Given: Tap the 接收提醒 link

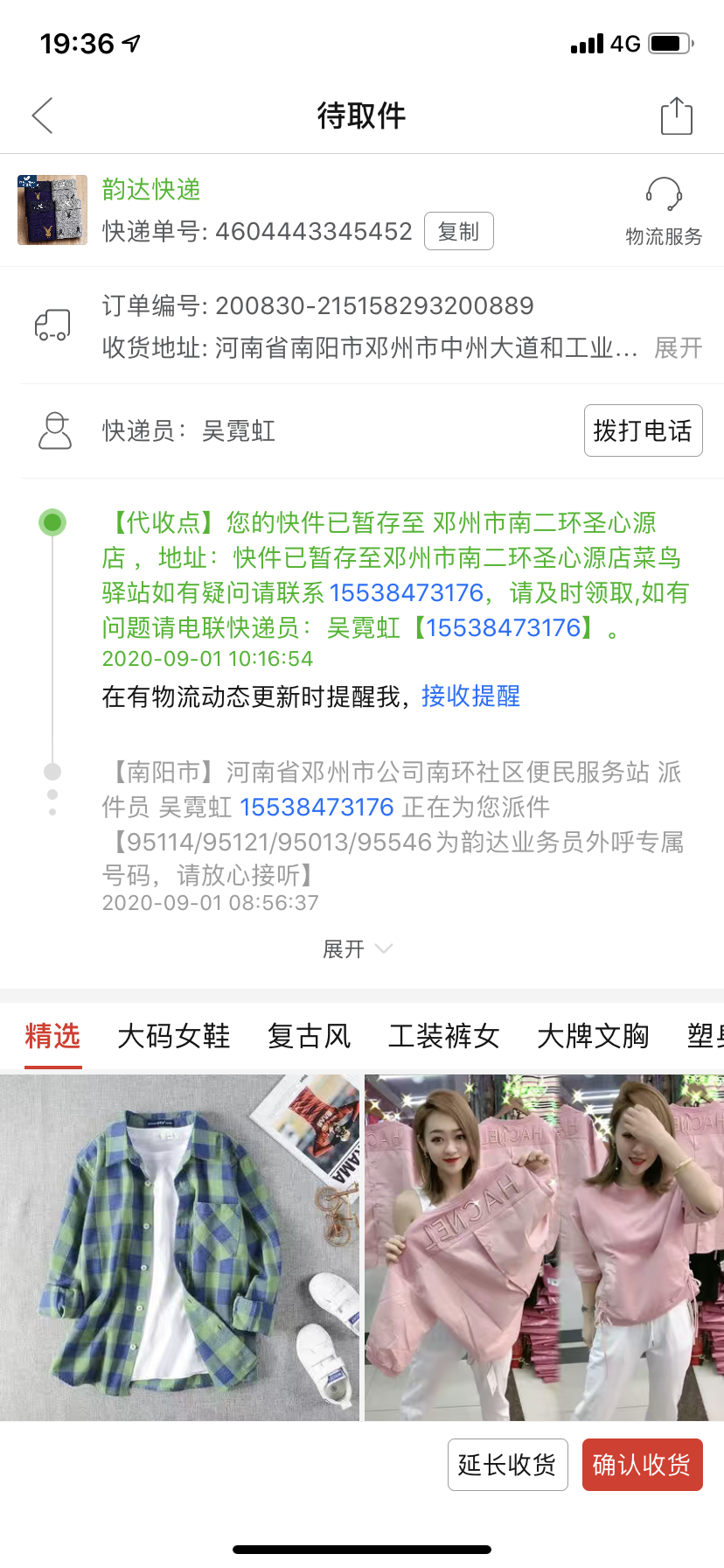Looking at the screenshot, I should click(470, 696).
